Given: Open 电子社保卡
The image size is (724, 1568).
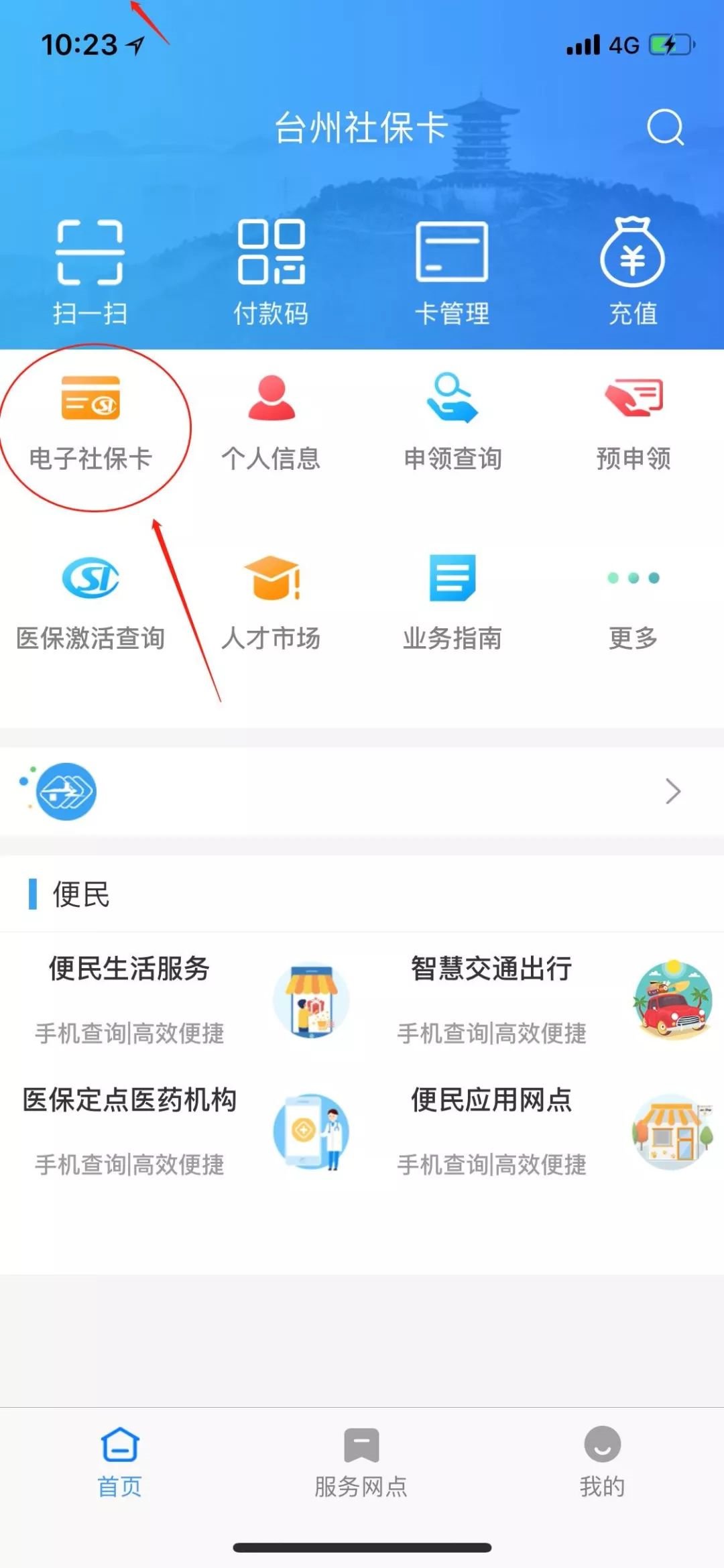Looking at the screenshot, I should [90, 422].
